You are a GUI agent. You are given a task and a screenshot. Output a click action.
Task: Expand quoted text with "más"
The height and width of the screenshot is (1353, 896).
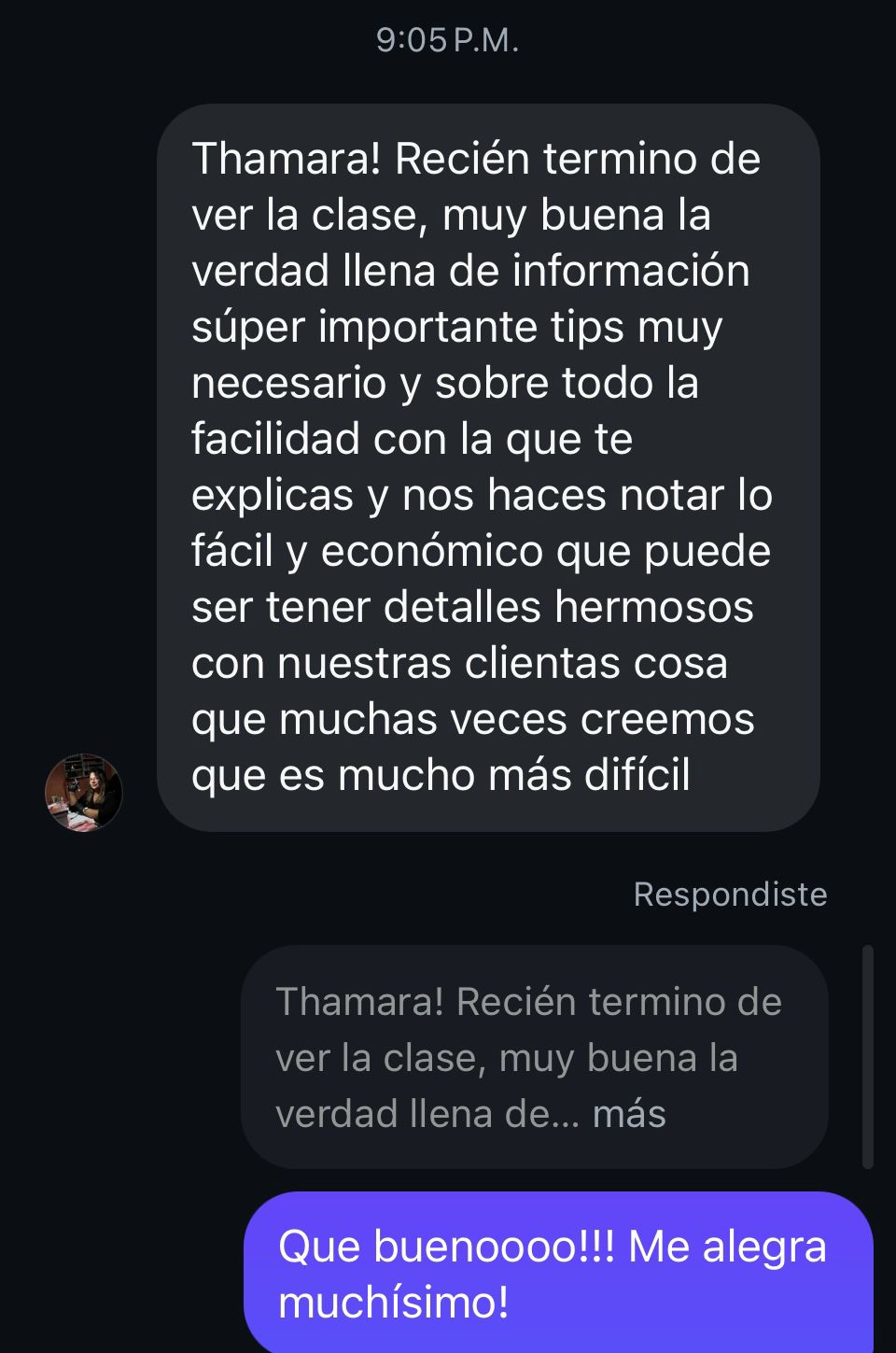pos(629,1114)
